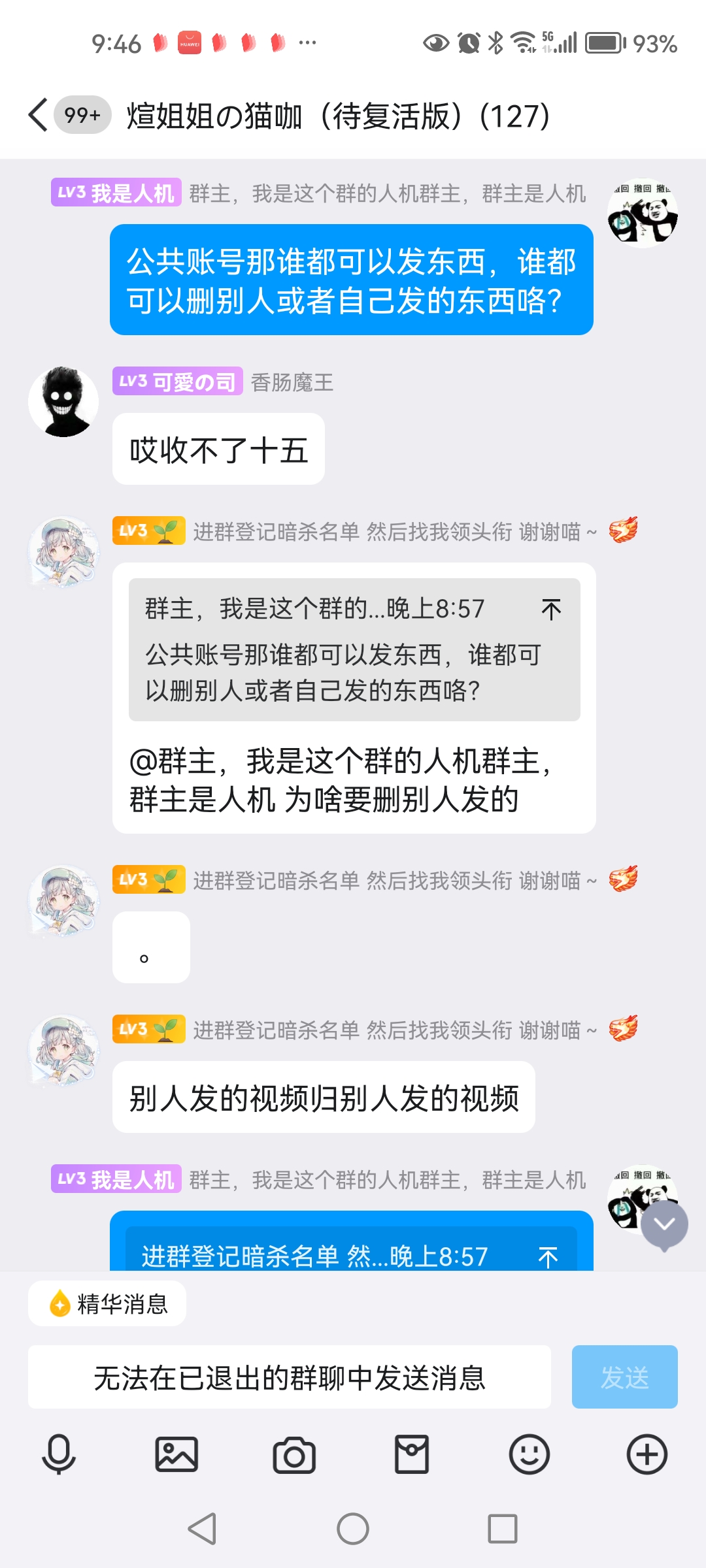Open the 精华消息 essence messages chip
706x1568 pixels.
[x=107, y=1304]
